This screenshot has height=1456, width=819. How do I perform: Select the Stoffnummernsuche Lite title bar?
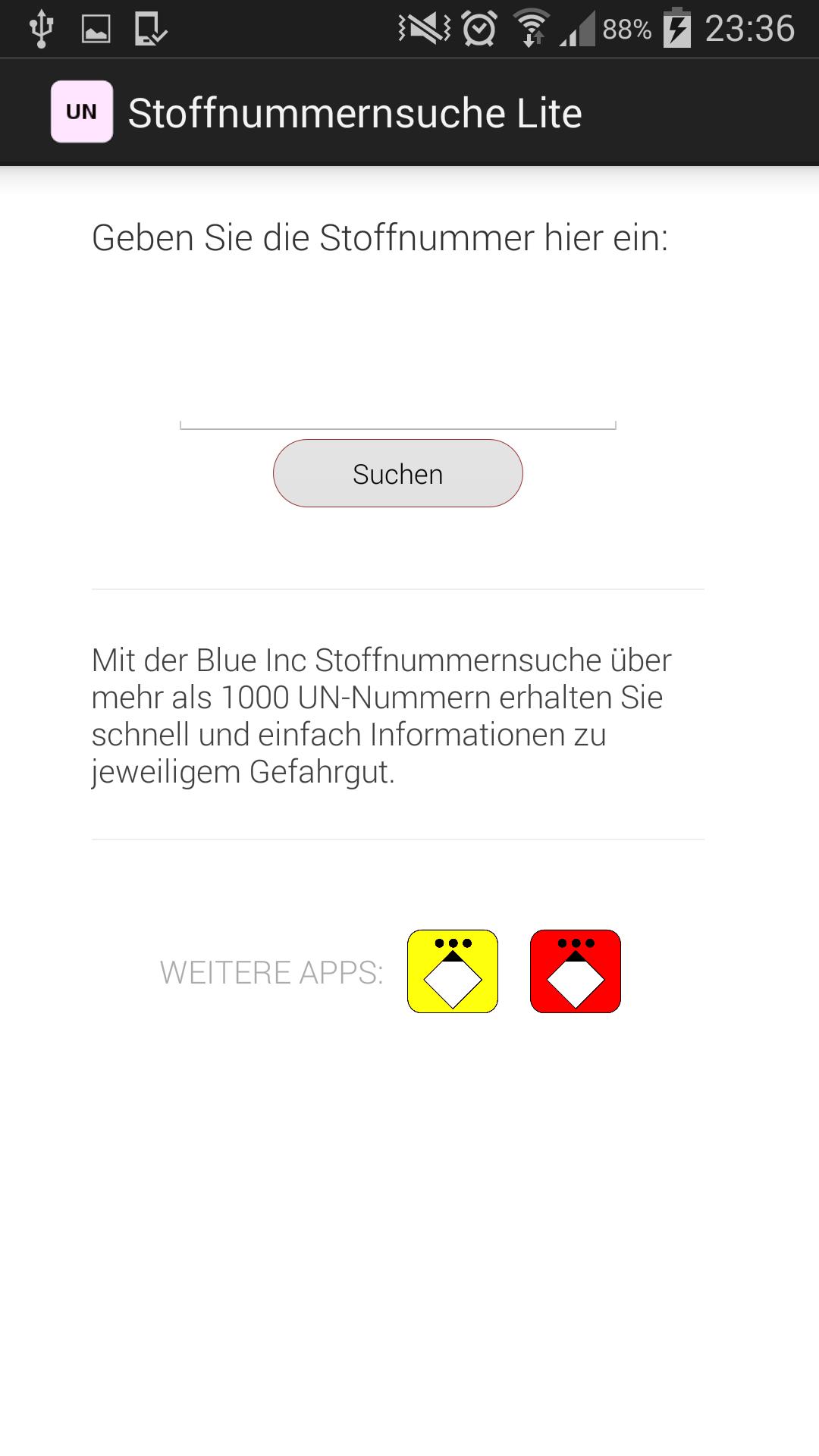[x=355, y=111]
